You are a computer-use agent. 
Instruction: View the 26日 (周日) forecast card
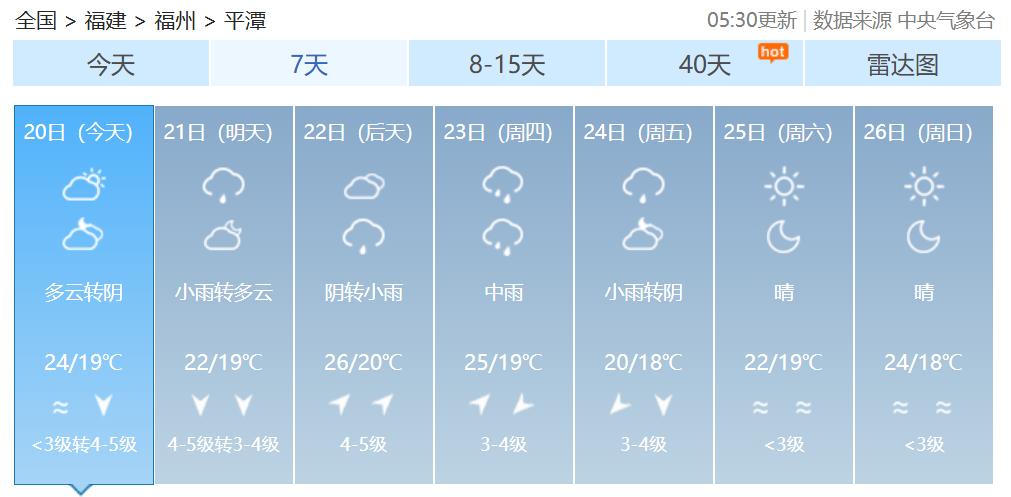pyautogui.click(x=924, y=295)
